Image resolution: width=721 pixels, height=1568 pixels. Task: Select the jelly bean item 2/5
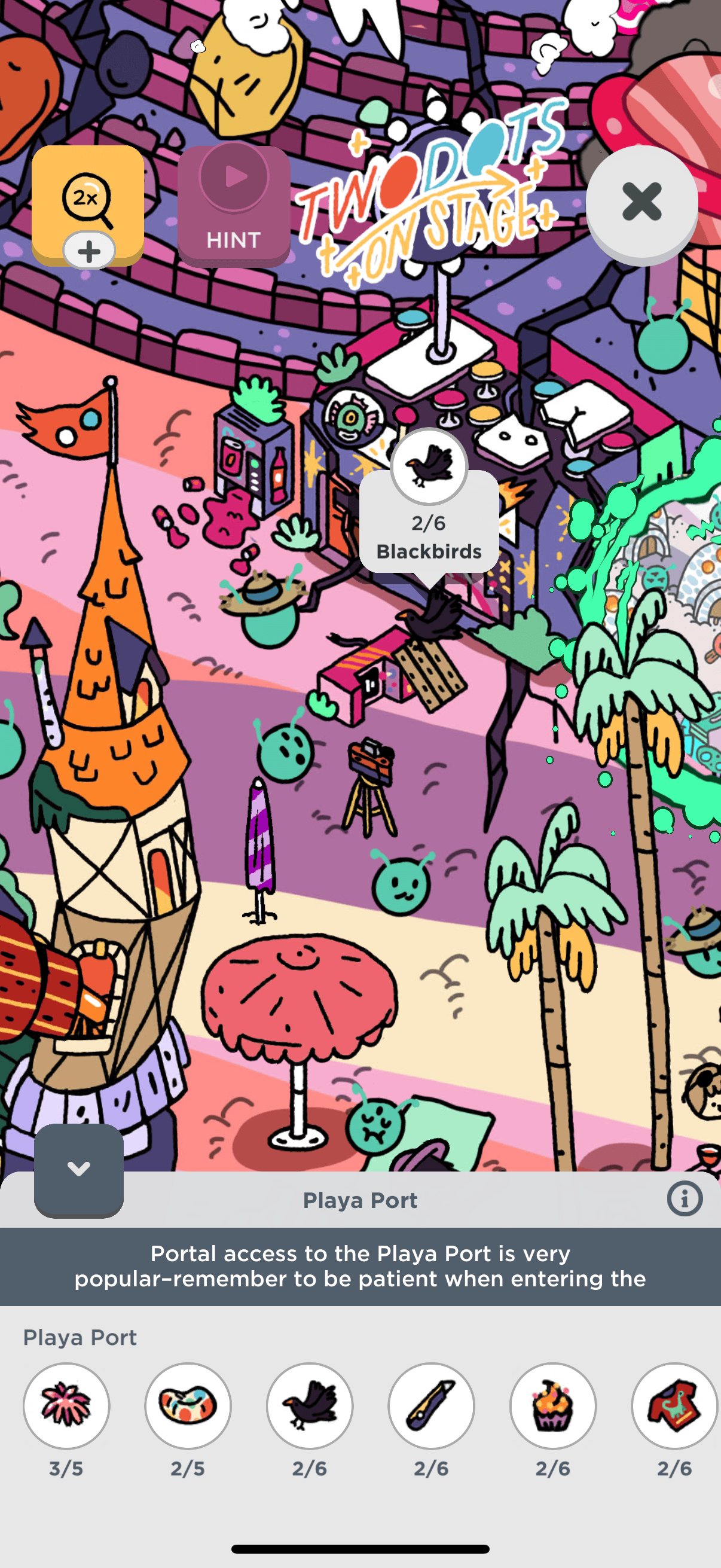pos(188,1405)
